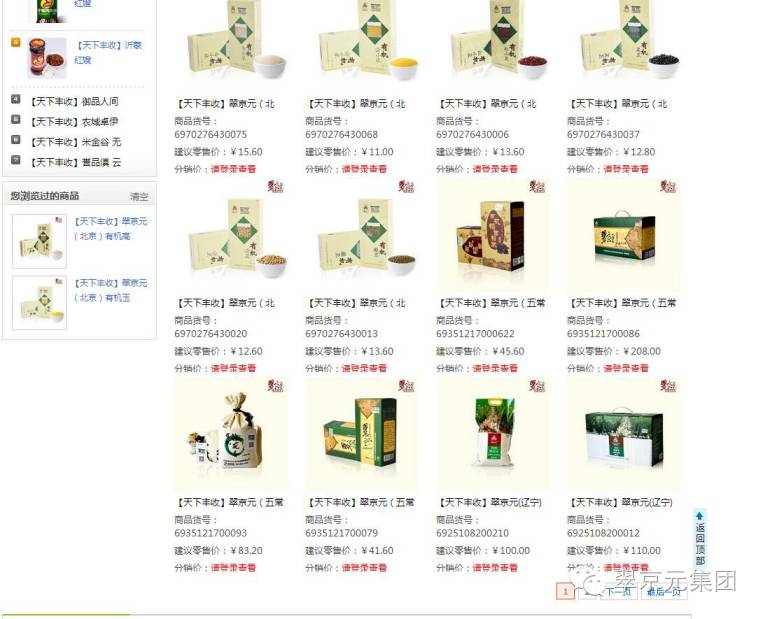Viewport: 763px width, 619px height.
Task: Clear browsed items with 清空
Action: [x=138, y=197]
